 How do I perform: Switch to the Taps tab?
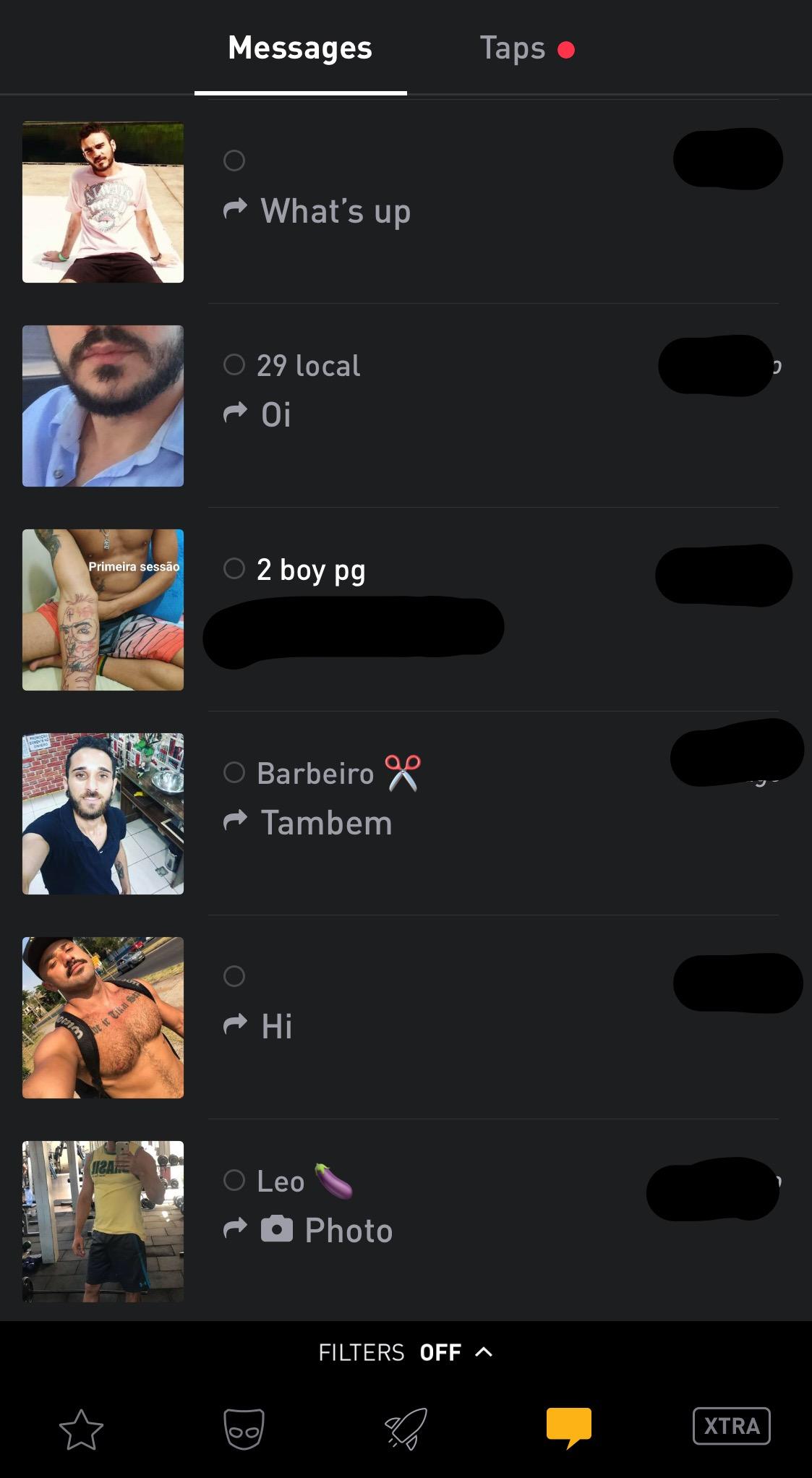[526, 48]
